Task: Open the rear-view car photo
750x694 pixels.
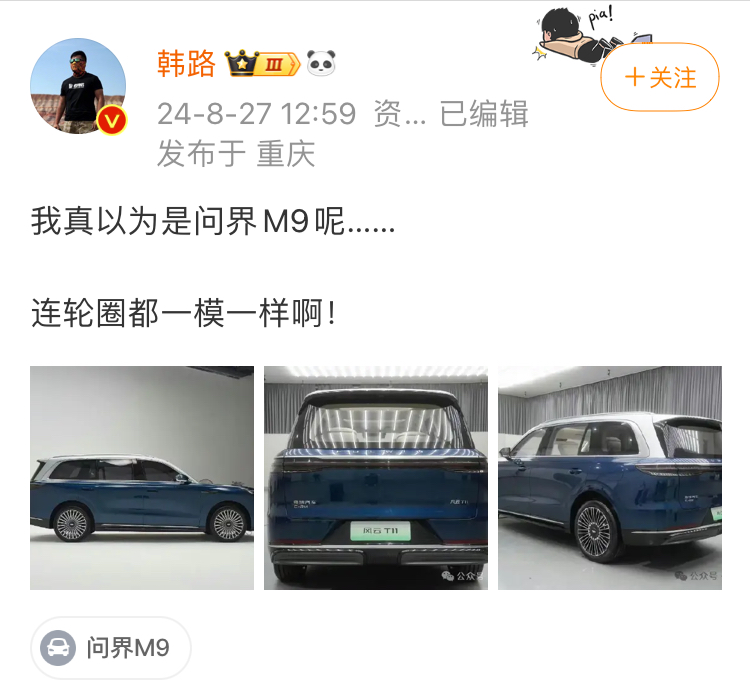Action: (376, 477)
